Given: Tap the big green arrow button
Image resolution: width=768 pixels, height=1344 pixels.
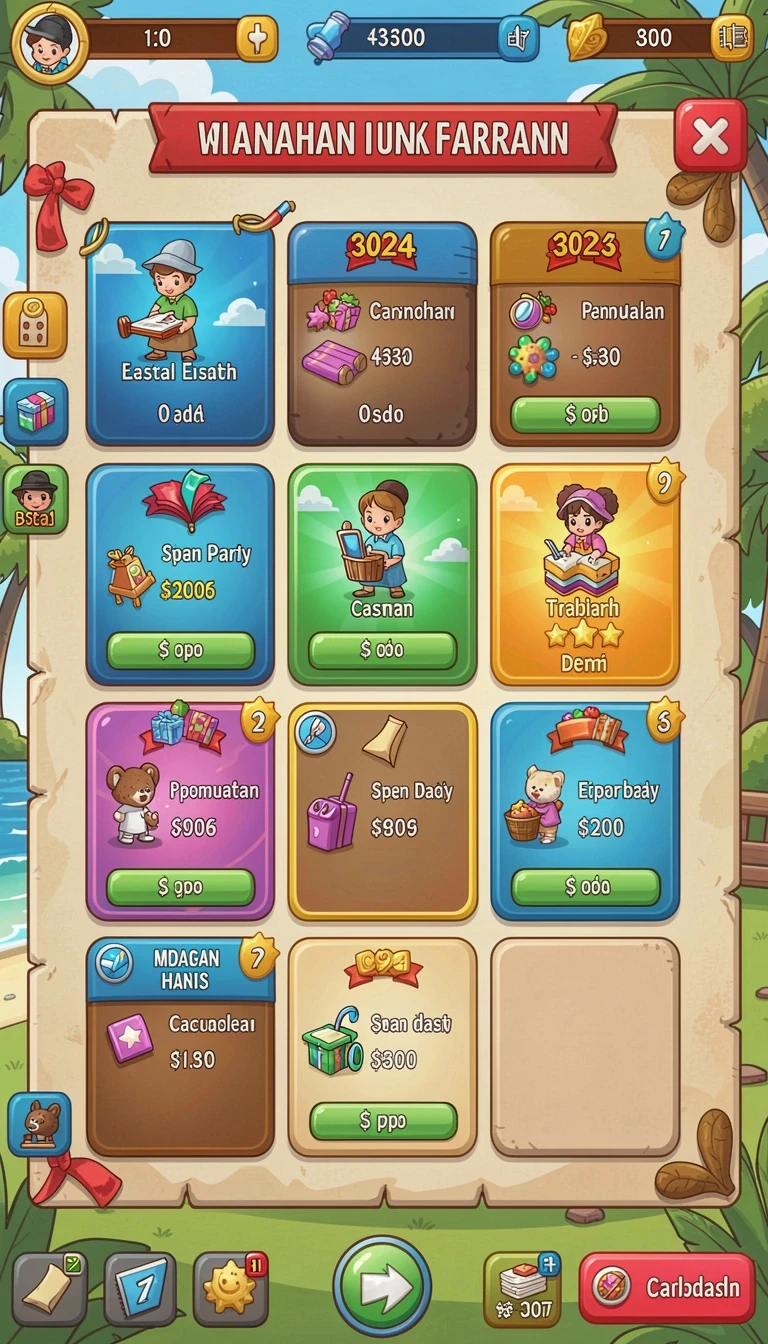Looking at the screenshot, I should [x=382, y=1287].
